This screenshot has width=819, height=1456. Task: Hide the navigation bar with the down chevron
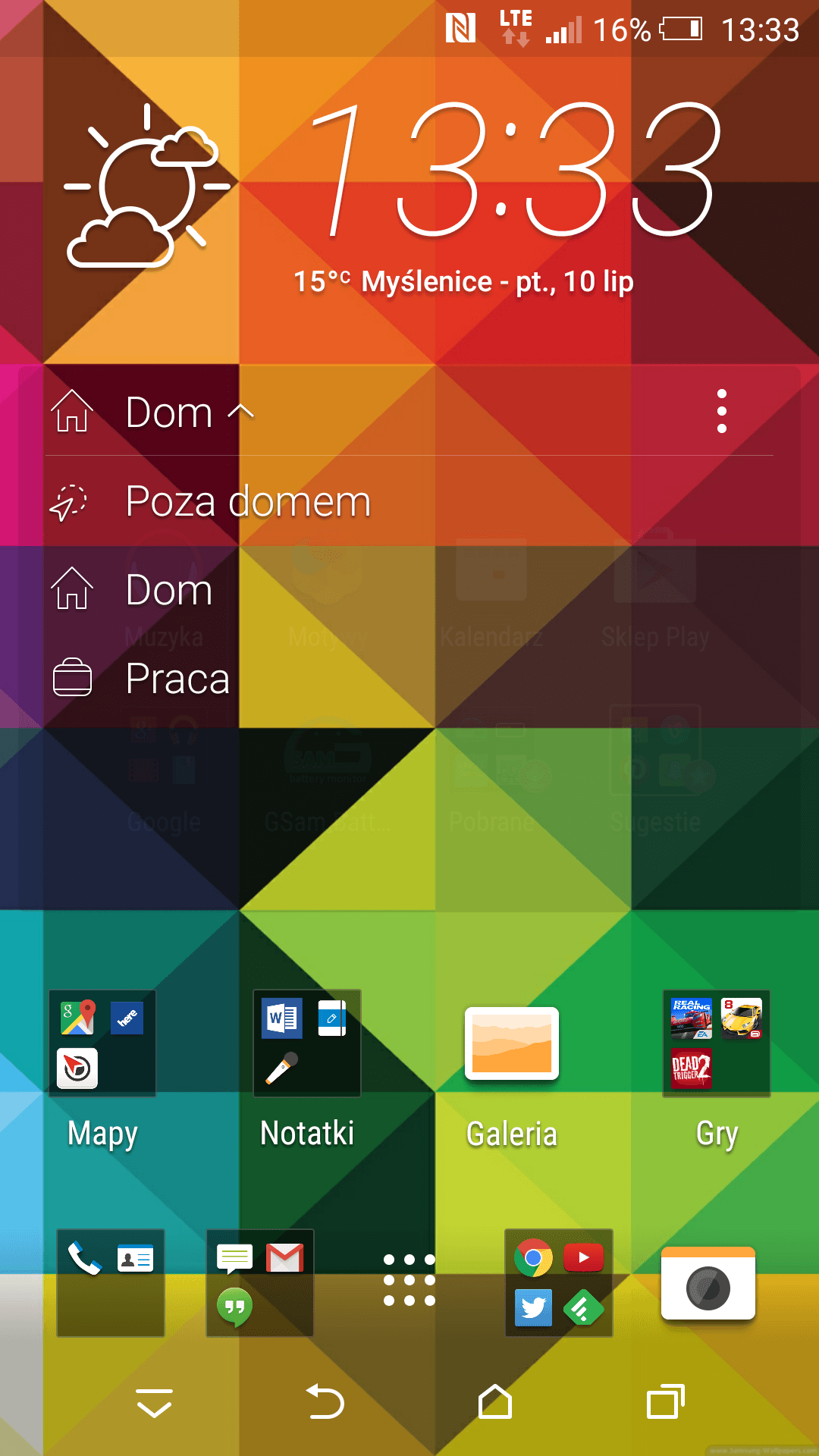coord(154,1403)
